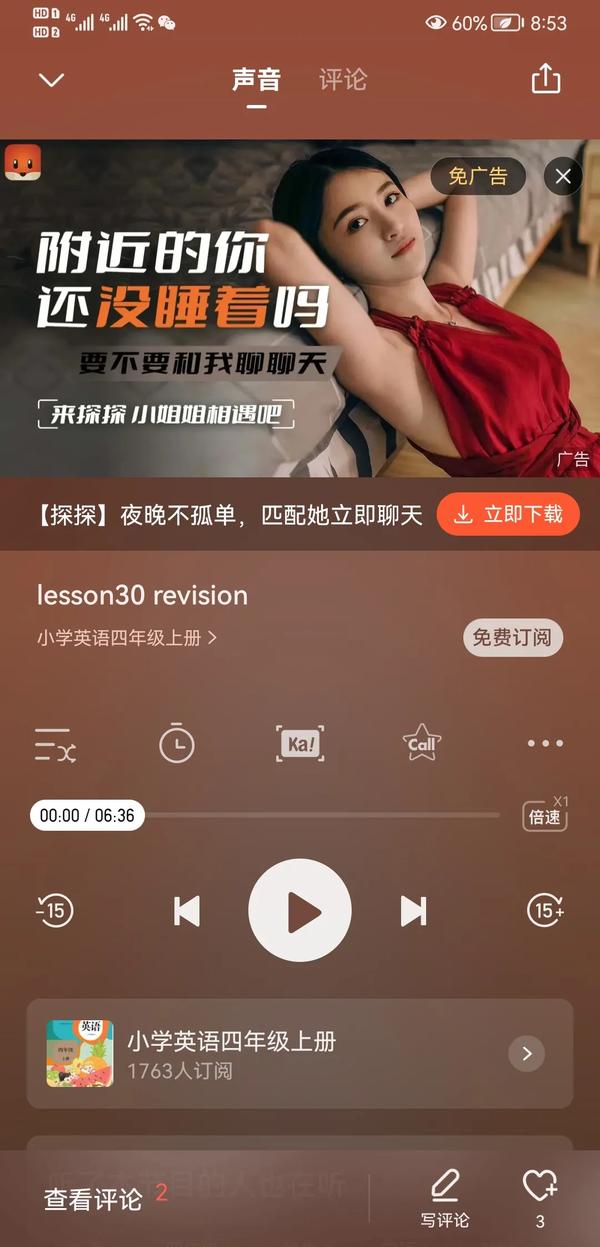Collapse the player with the down chevron
The image size is (600, 1247).
(51, 80)
